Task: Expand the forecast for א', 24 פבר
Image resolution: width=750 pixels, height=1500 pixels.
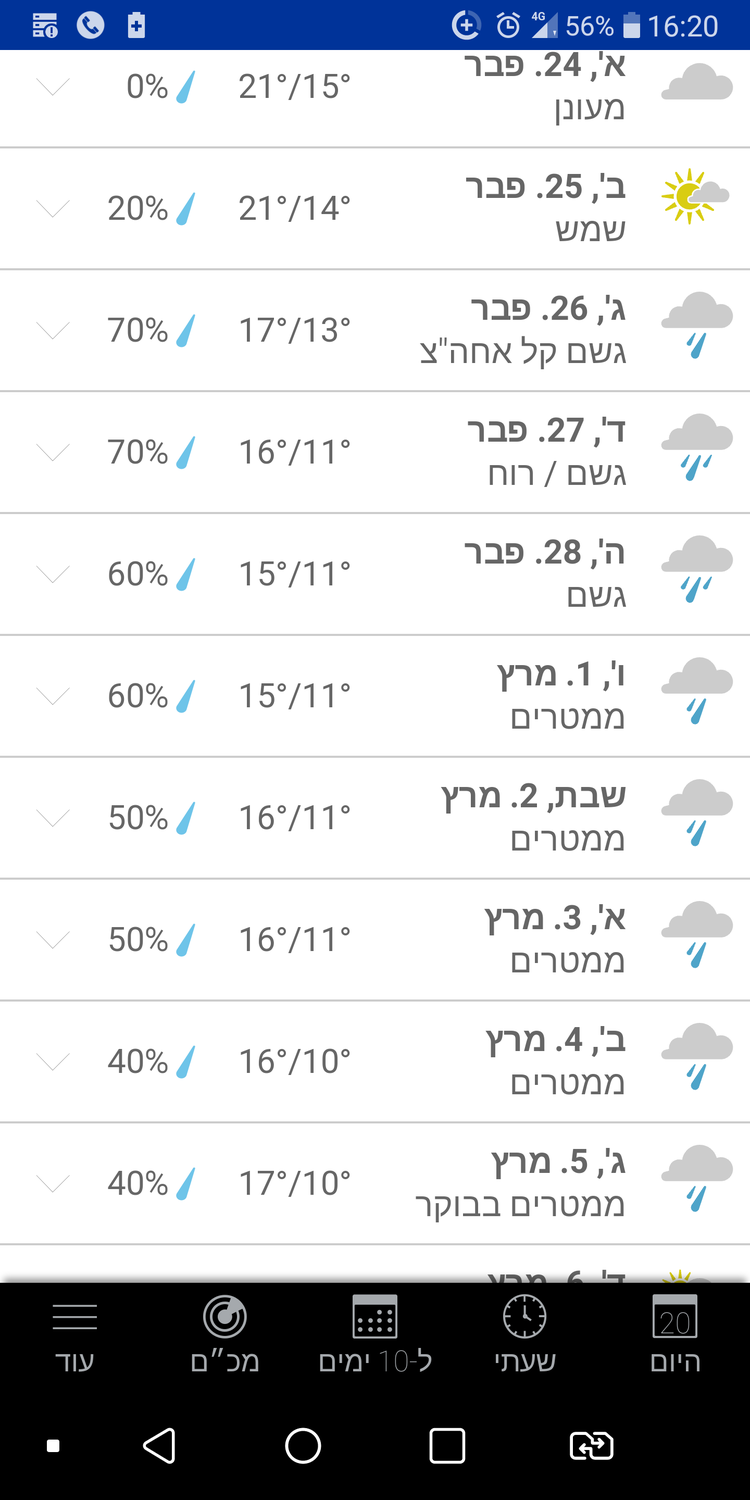Action: pos(53,87)
